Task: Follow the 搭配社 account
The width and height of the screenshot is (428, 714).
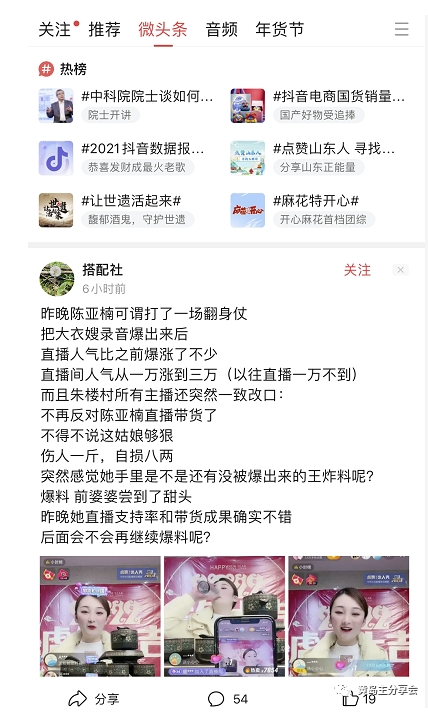Action: [357, 270]
